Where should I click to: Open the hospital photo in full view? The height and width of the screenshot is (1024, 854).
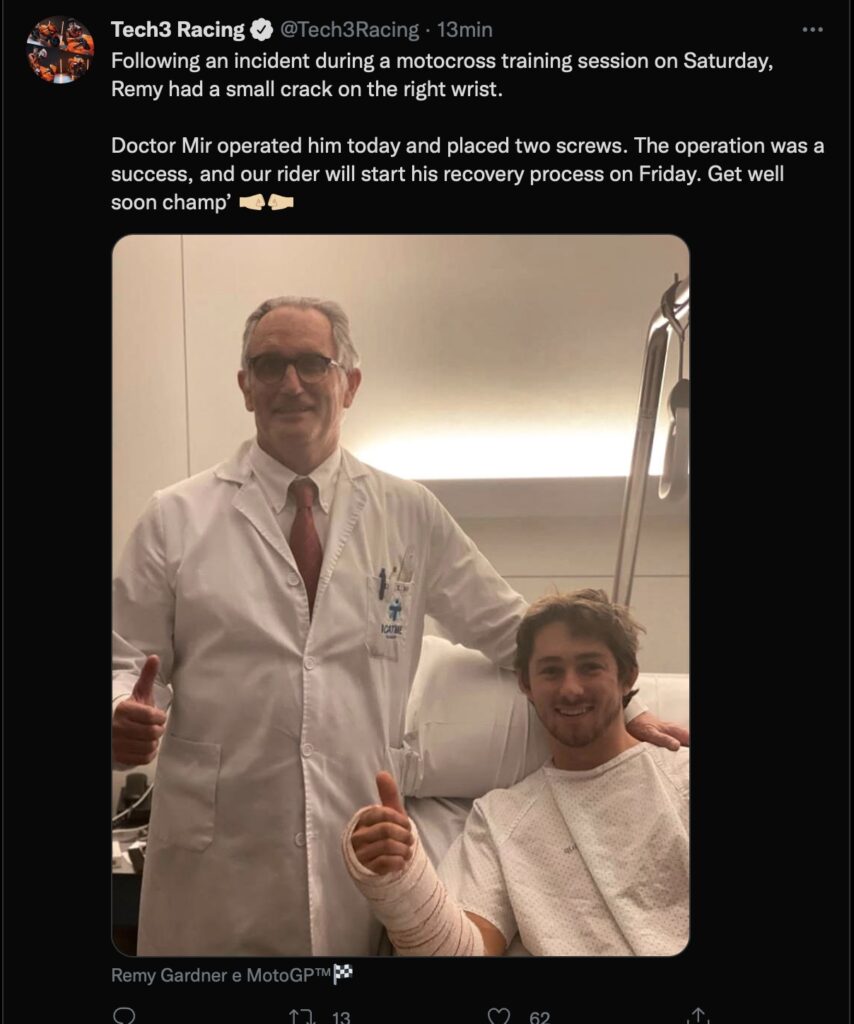(400, 595)
